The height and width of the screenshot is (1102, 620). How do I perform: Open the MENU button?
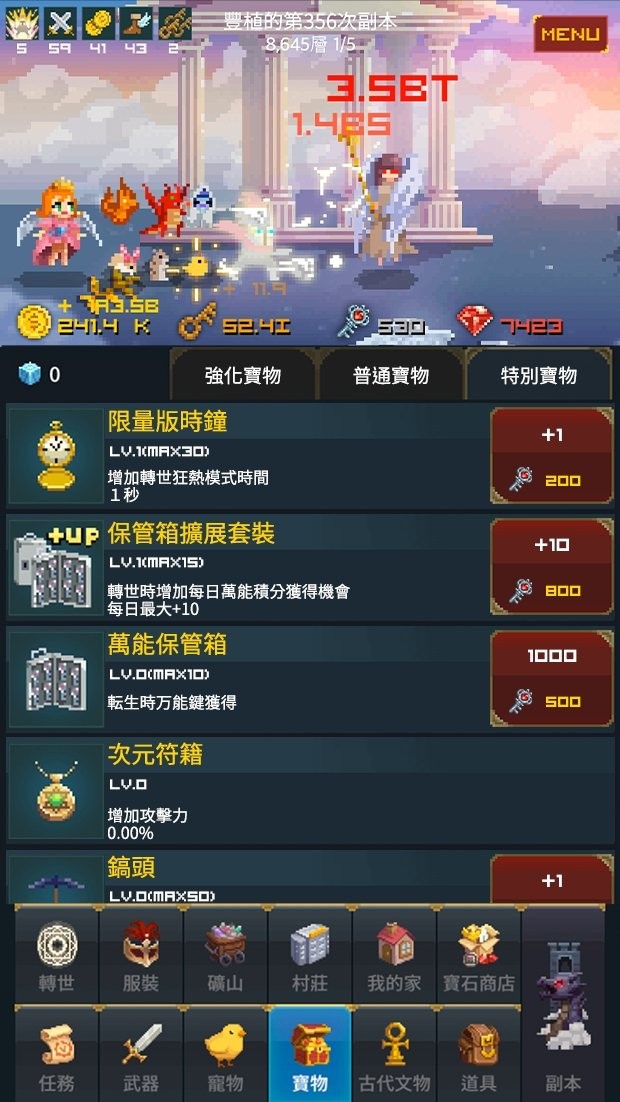point(570,34)
